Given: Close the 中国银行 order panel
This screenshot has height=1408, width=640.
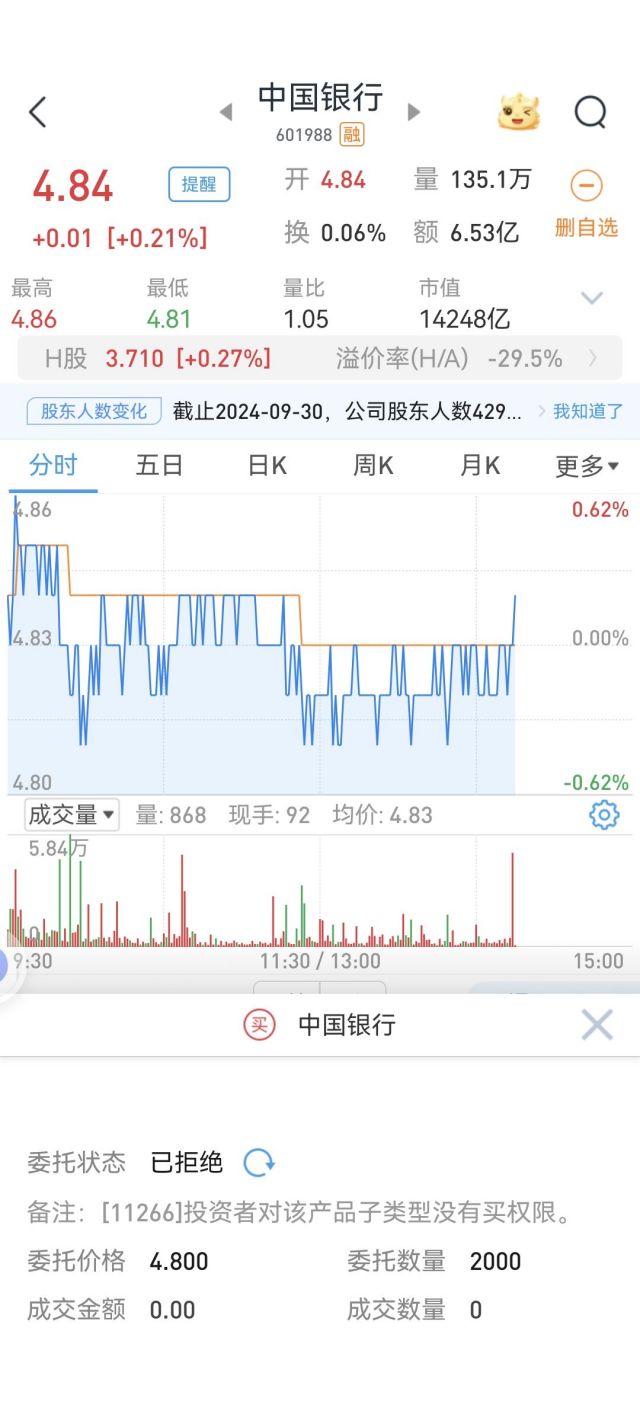Looking at the screenshot, I should point(597,1024).
